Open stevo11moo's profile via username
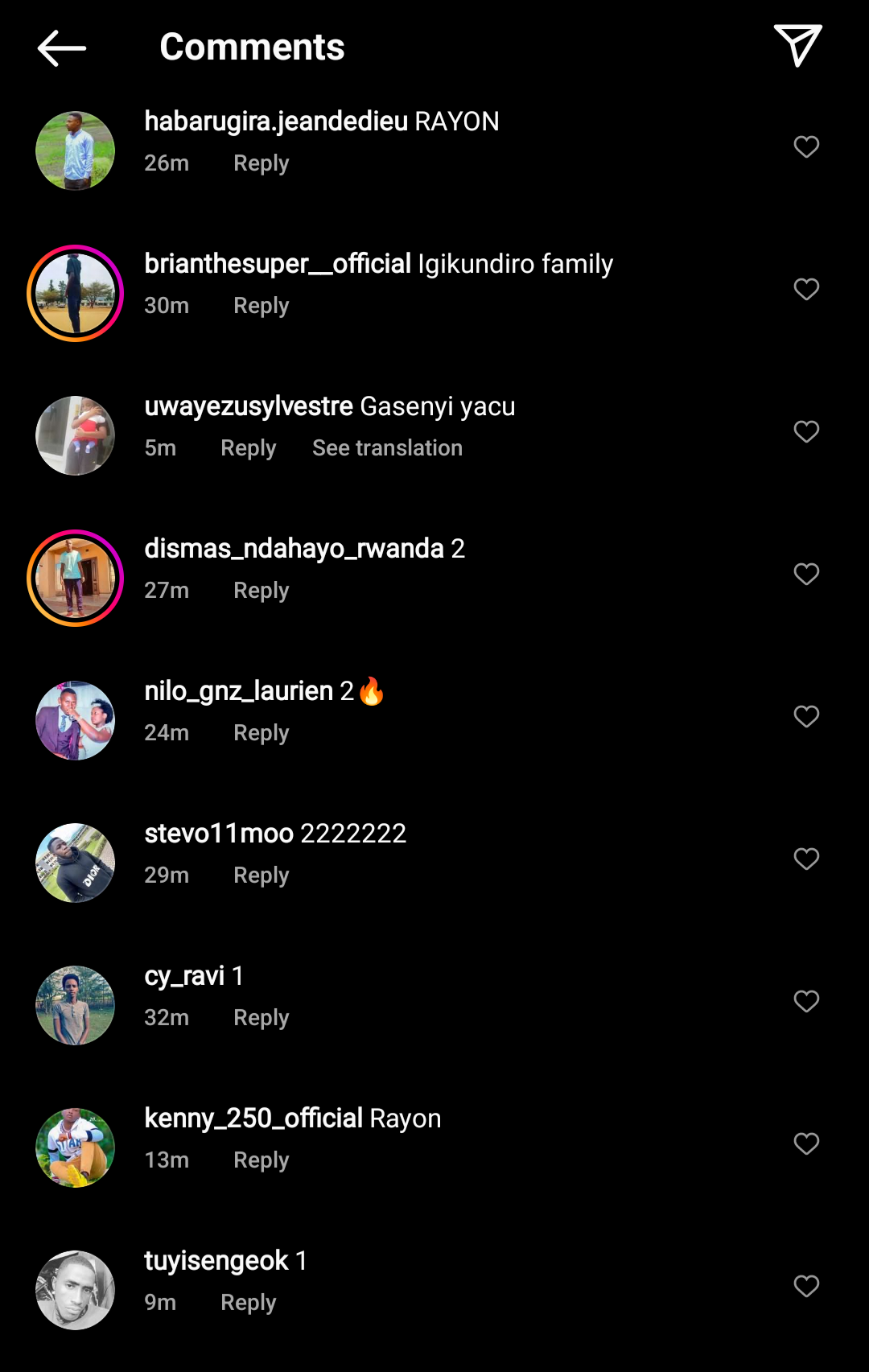This screenshot has height=1372, width=869. point(219,834)
